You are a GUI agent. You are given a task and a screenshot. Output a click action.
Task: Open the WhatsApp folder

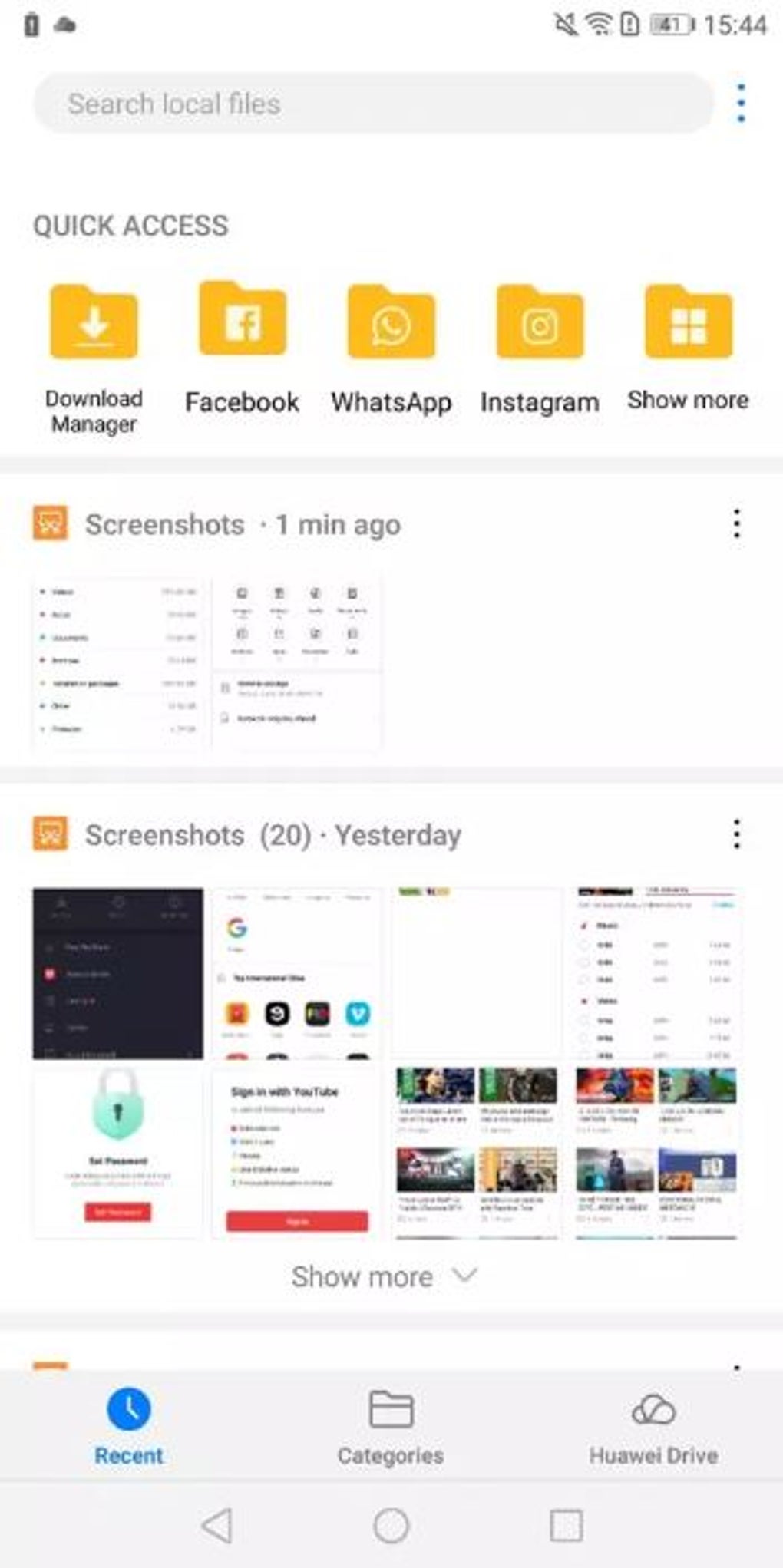point(391,350)
